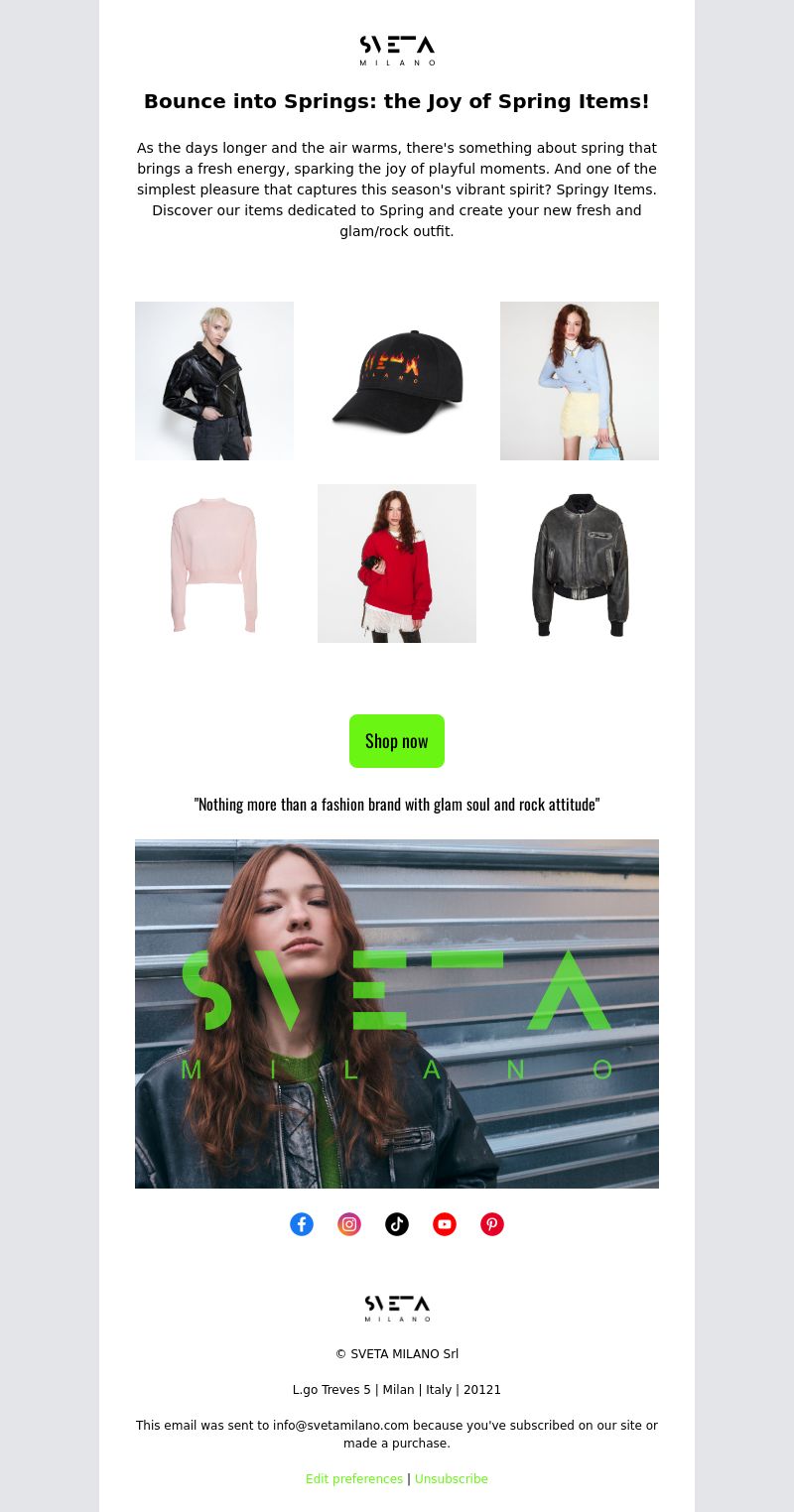Tap the Shop now button

coord(396,741)
